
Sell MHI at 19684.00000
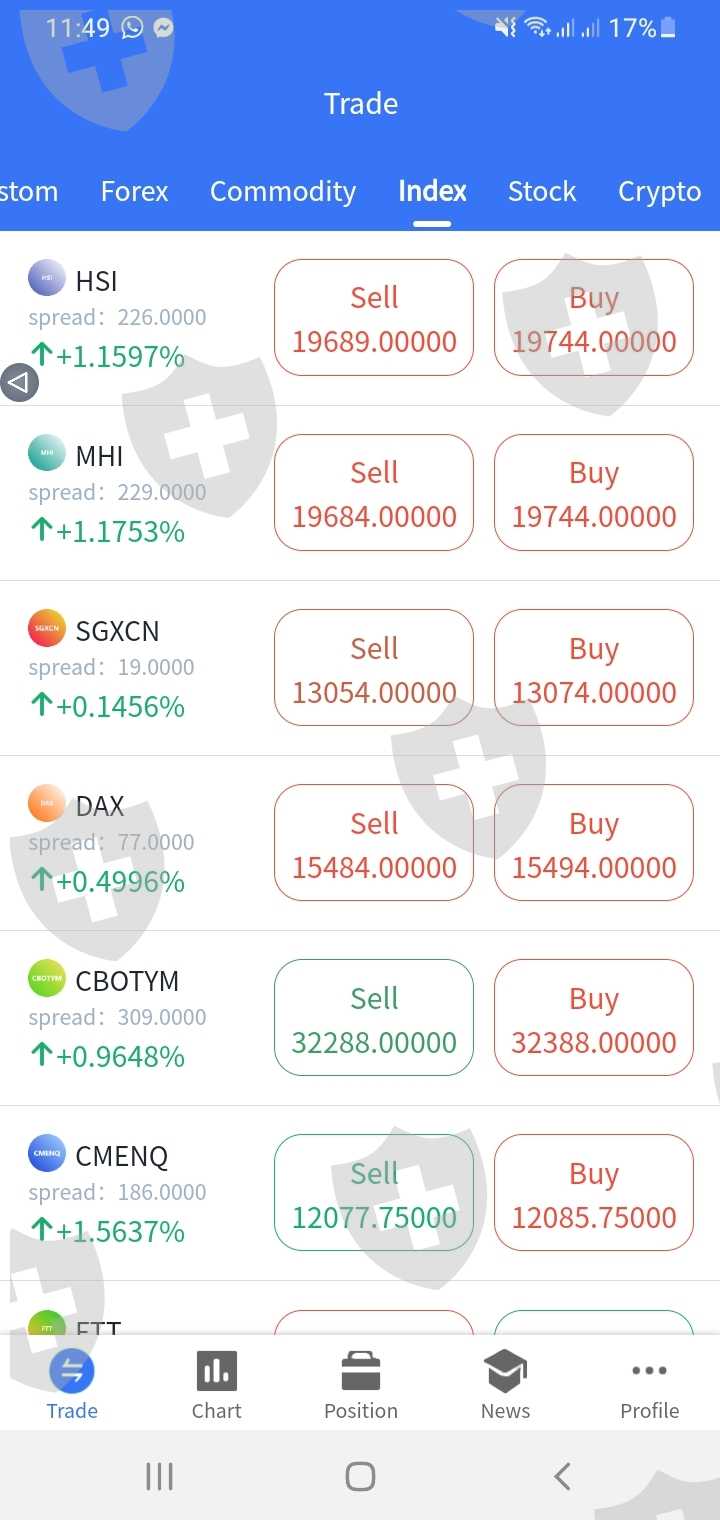tap(374, 493)
